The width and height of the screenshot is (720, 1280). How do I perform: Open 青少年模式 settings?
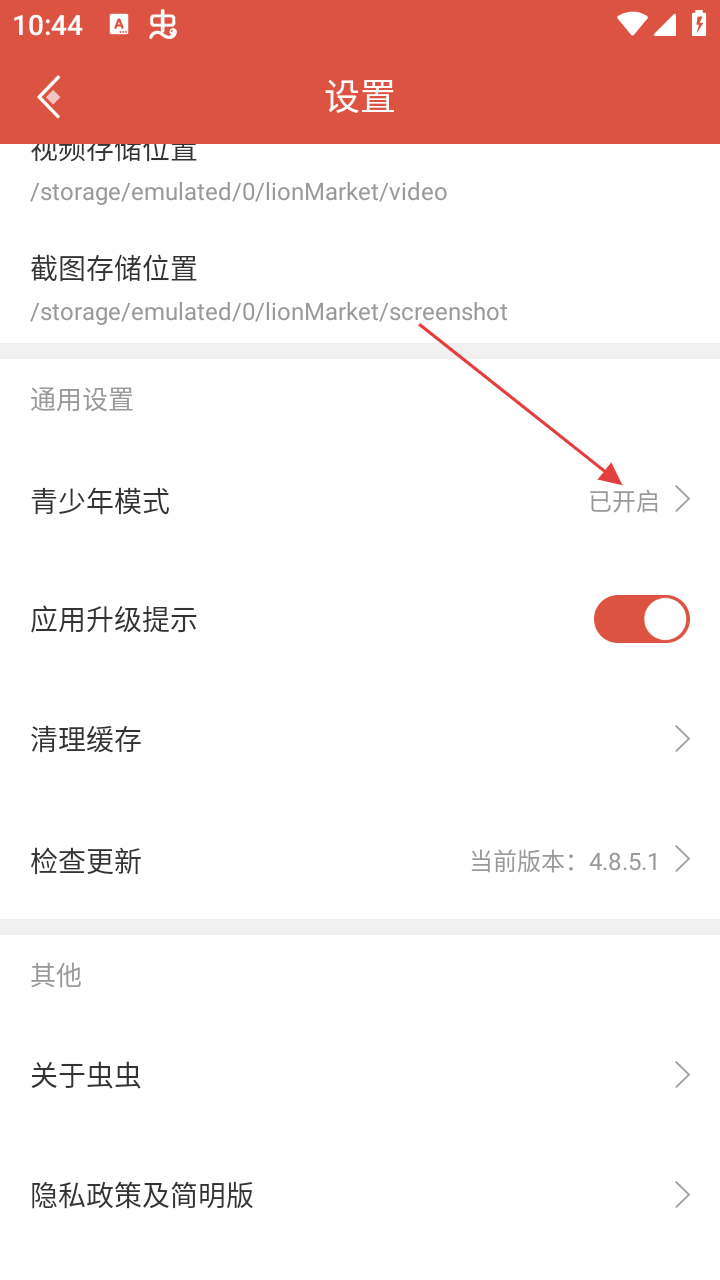point(360,500)
